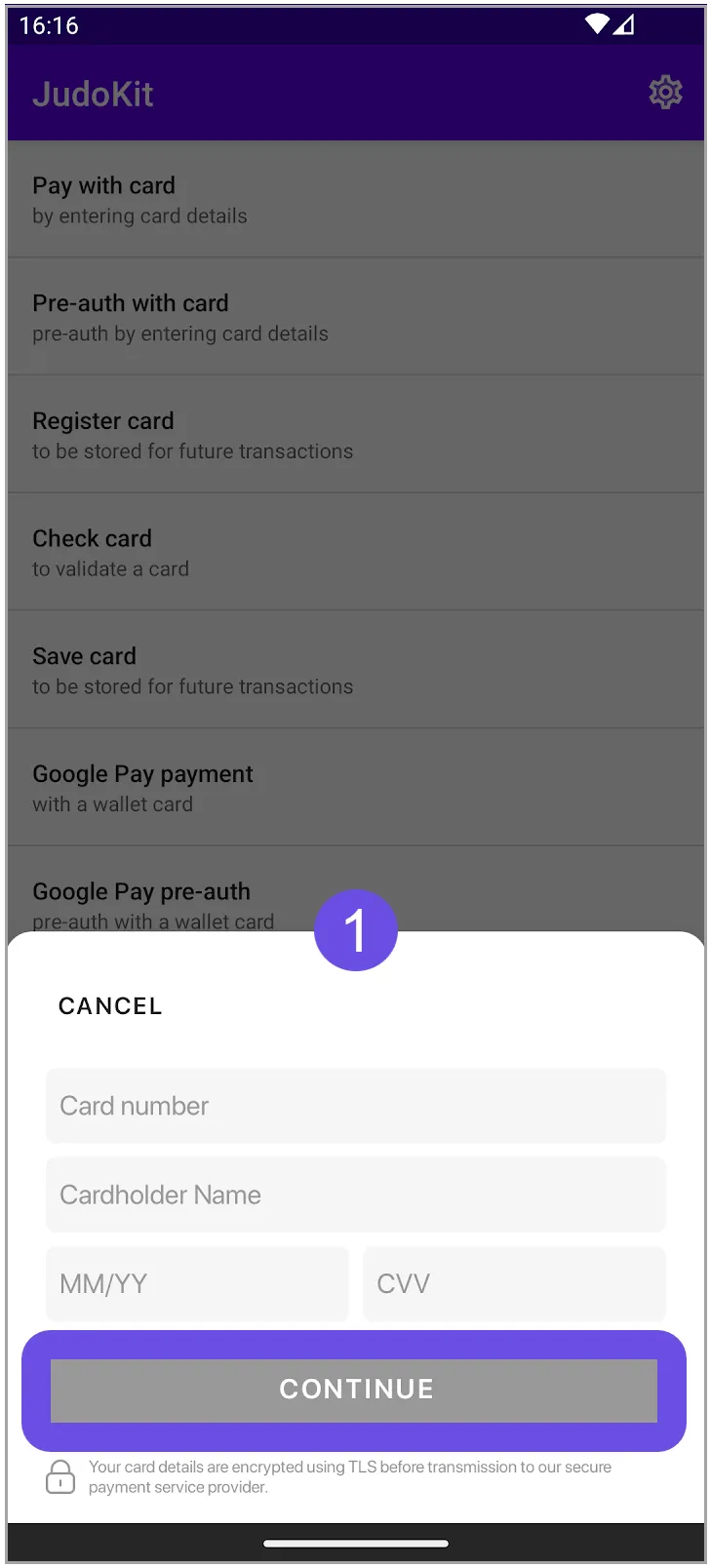Focus the Card number field

(x=356, y=1106)
